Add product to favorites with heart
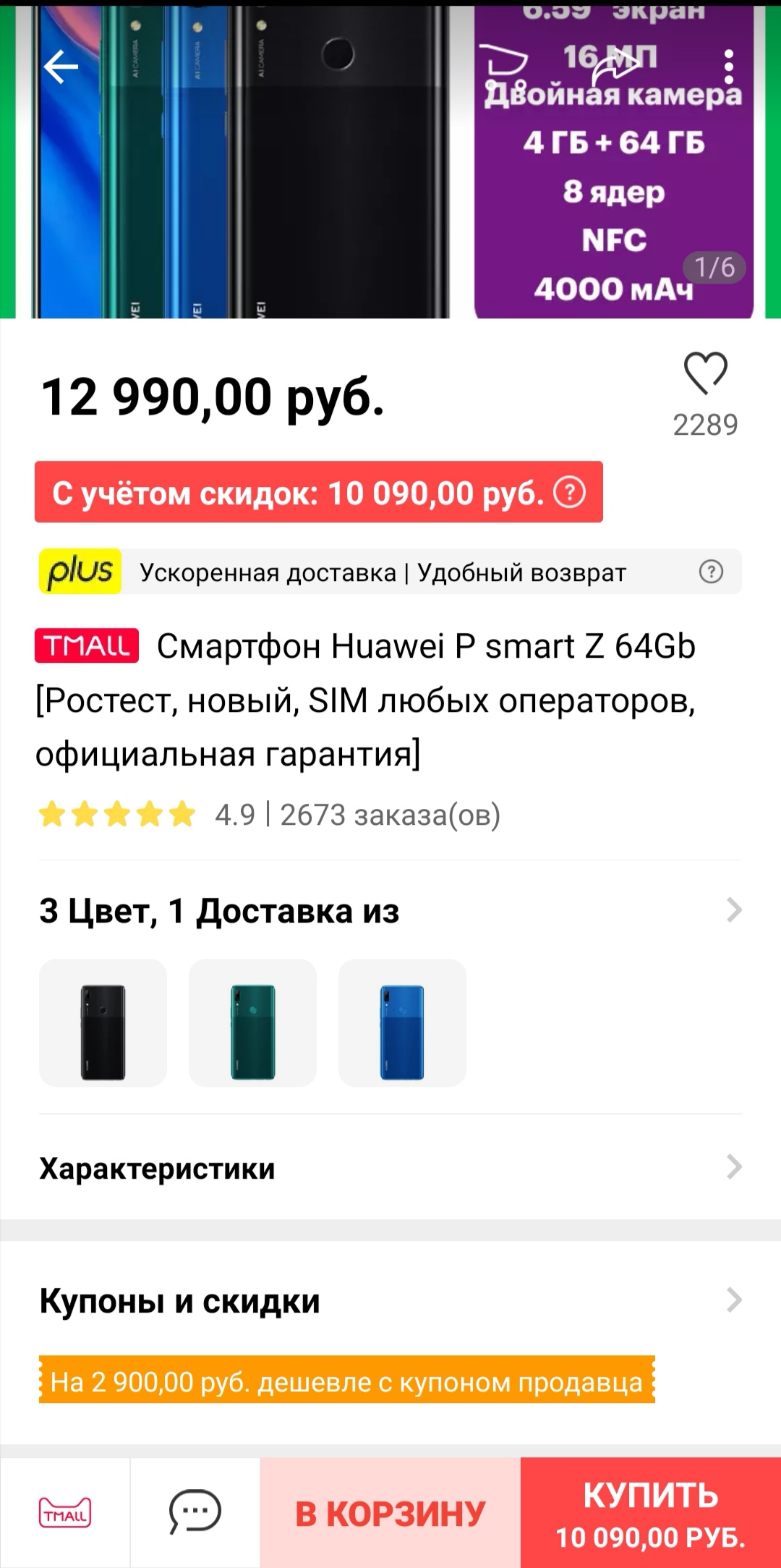The height and width of the screenshot is (1568, 781). (705, 373)
